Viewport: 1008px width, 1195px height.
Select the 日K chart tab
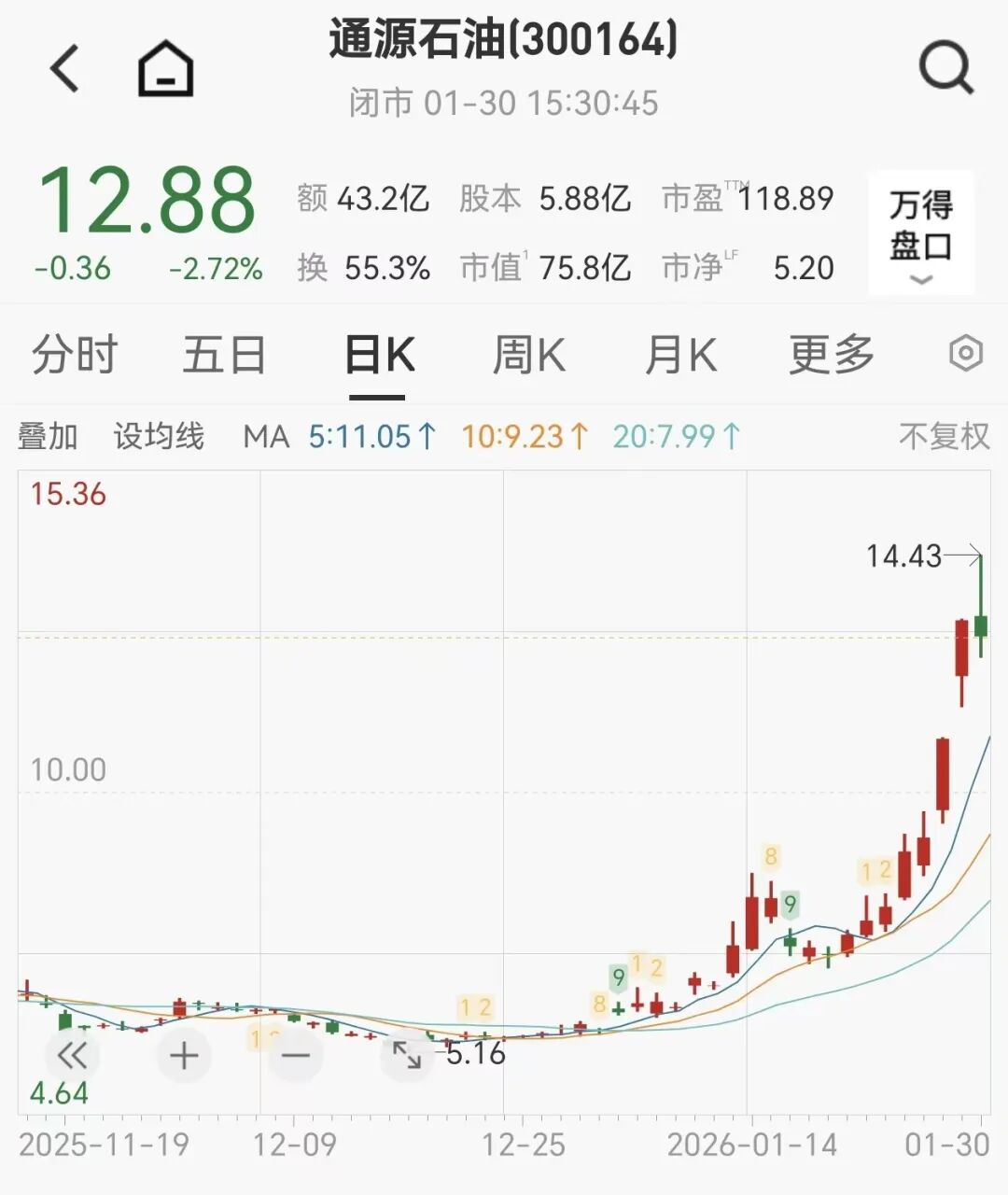[x=378, y=356]
